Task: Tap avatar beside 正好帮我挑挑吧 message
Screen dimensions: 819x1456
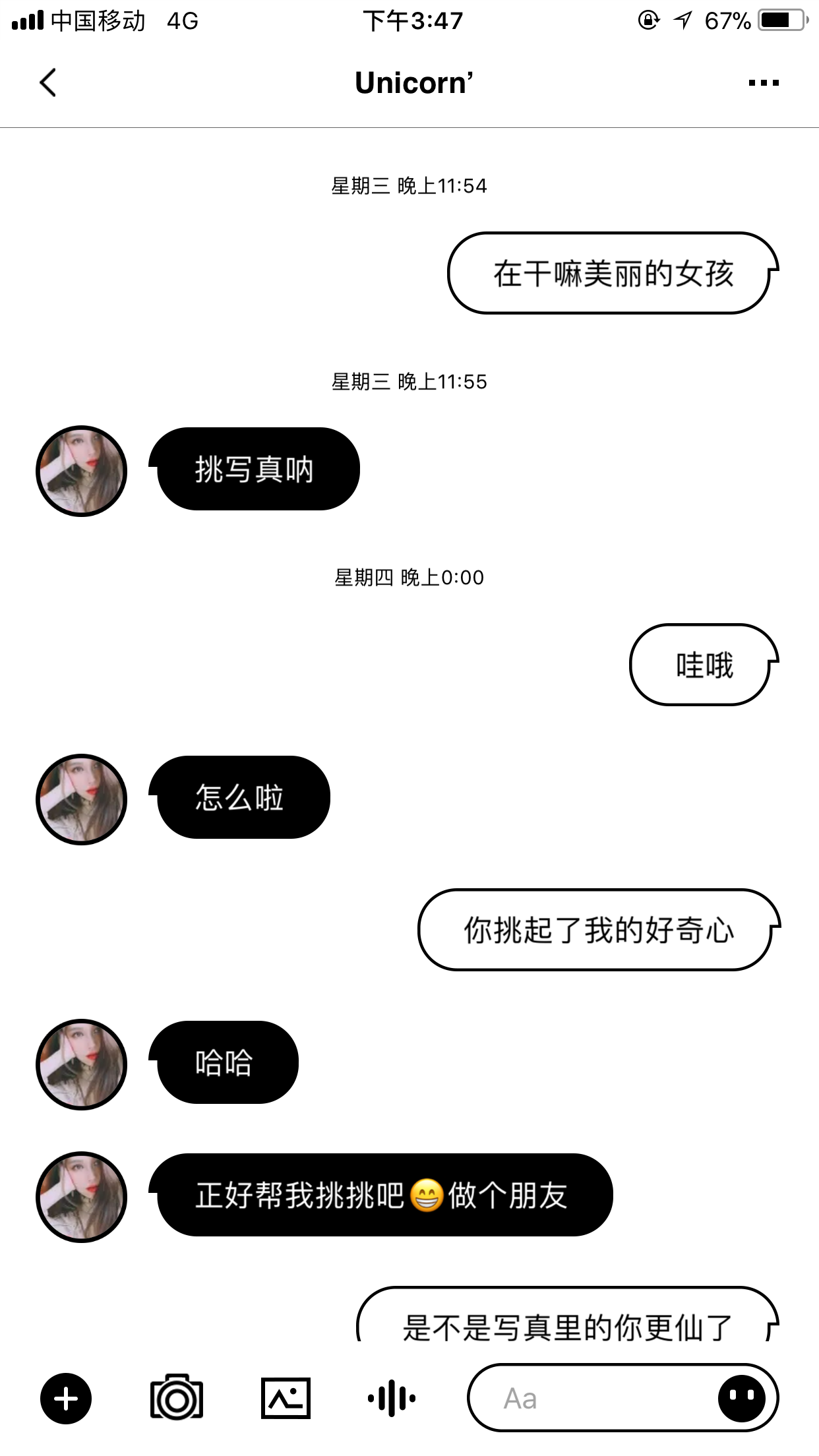Action: coord(82,1197)
